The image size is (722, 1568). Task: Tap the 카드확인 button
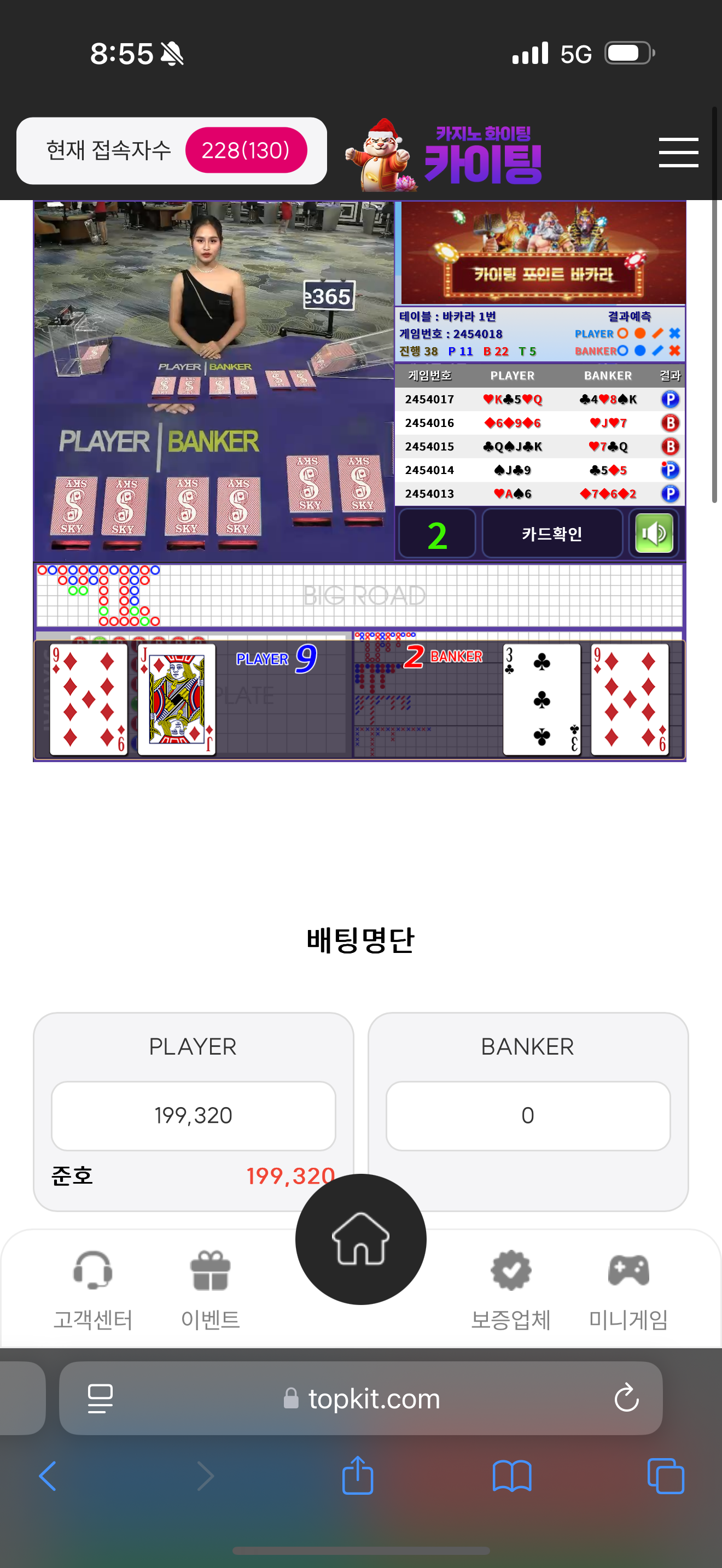[551, 534]
